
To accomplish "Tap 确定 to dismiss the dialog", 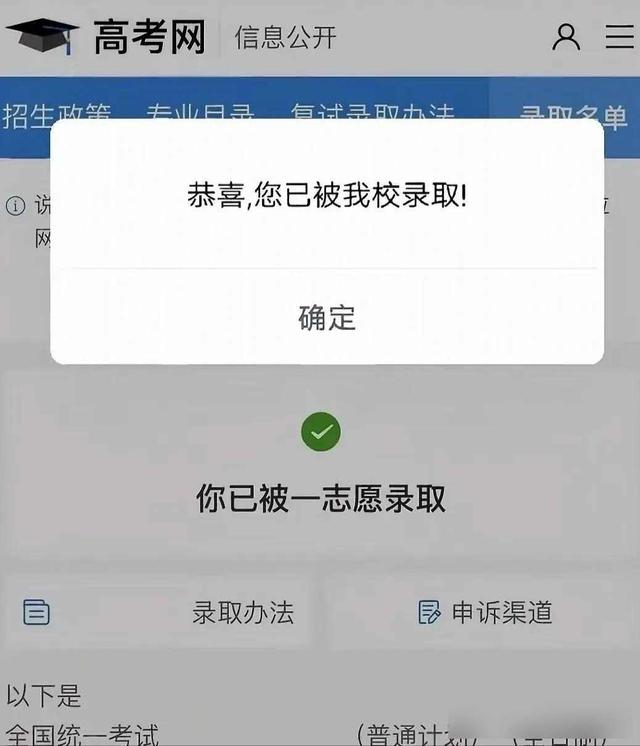I will point(327,318).
